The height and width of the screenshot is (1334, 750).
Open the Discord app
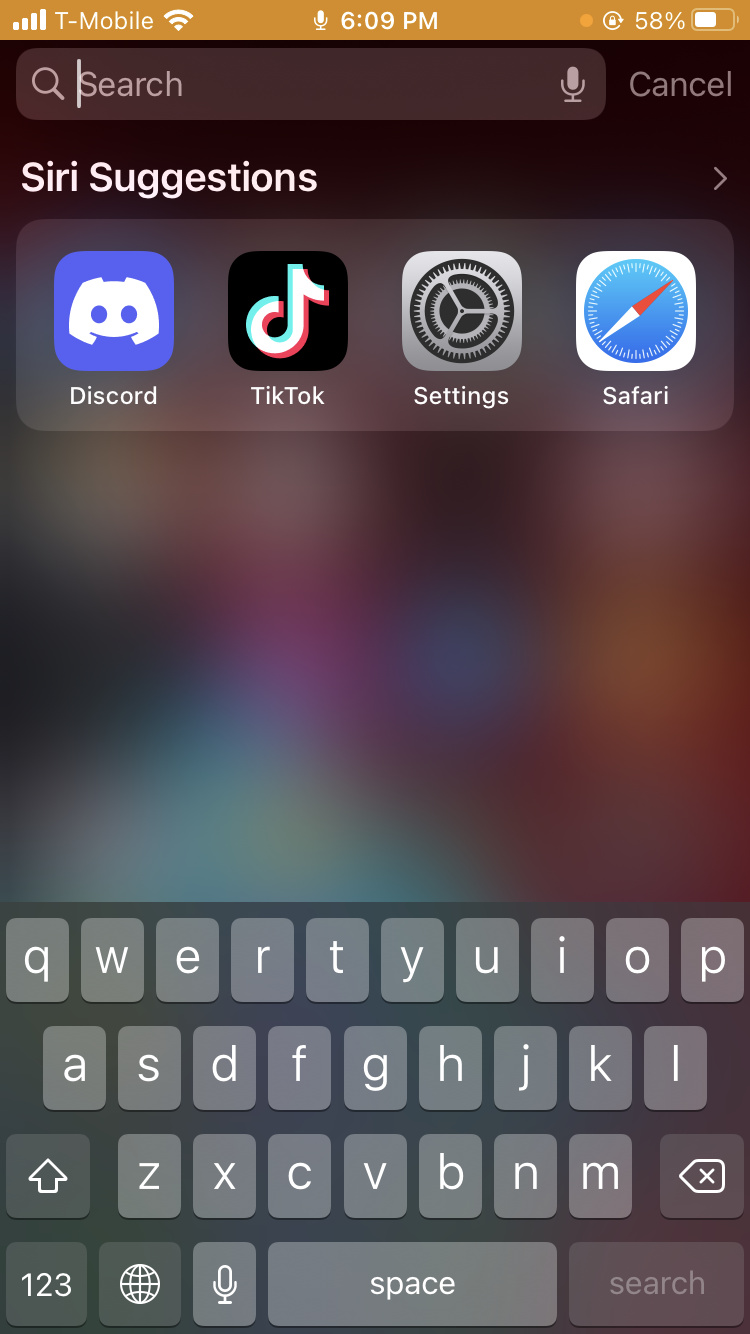click(114, 311)
